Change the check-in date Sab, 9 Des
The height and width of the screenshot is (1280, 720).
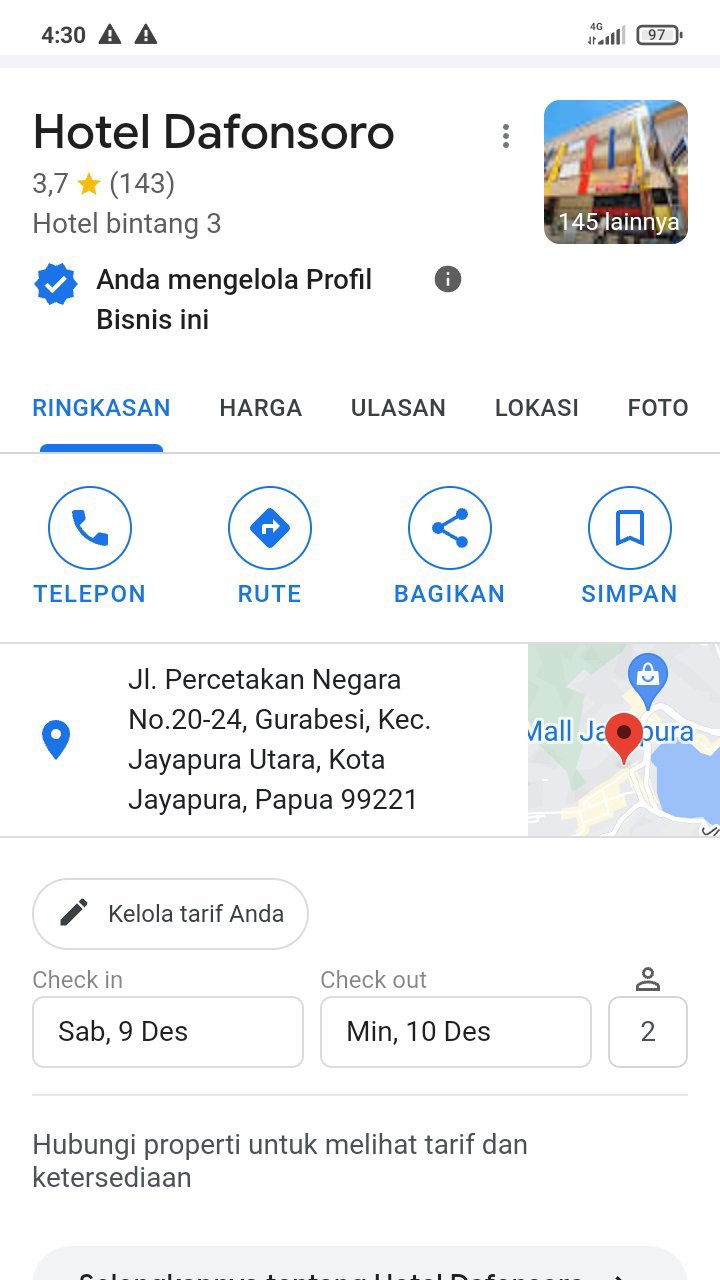168,1031
